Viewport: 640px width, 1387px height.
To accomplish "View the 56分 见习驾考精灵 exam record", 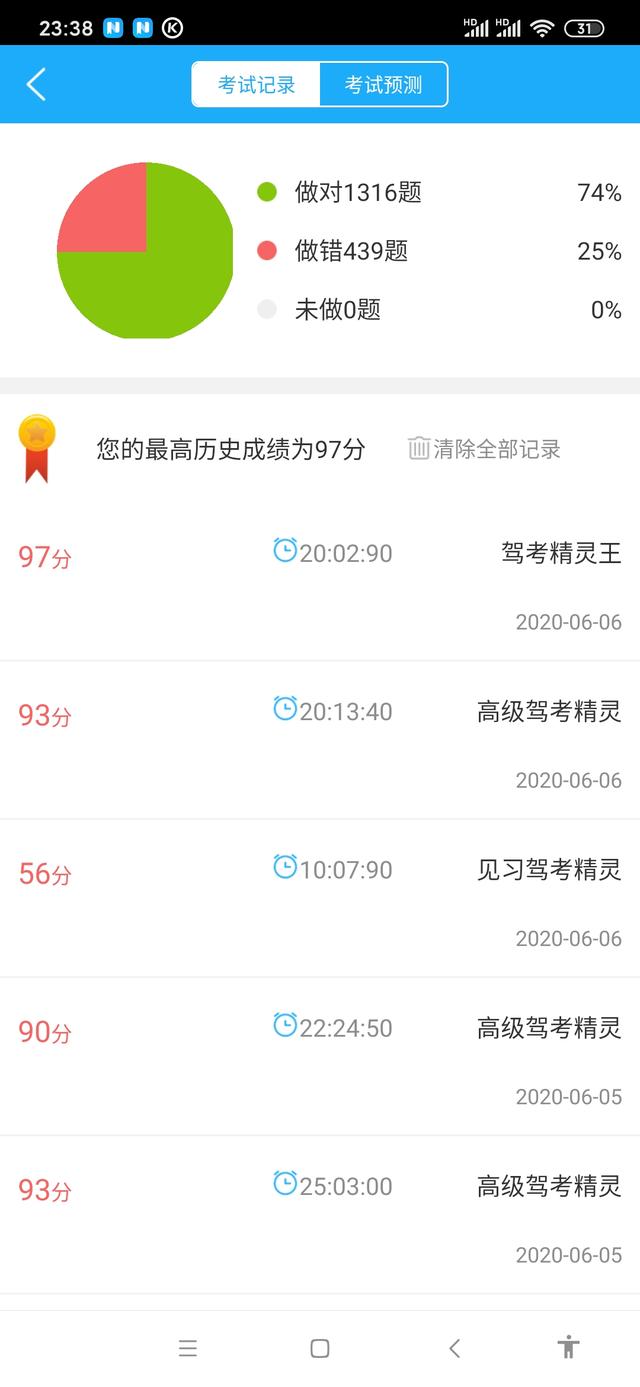I will (320, 898).
